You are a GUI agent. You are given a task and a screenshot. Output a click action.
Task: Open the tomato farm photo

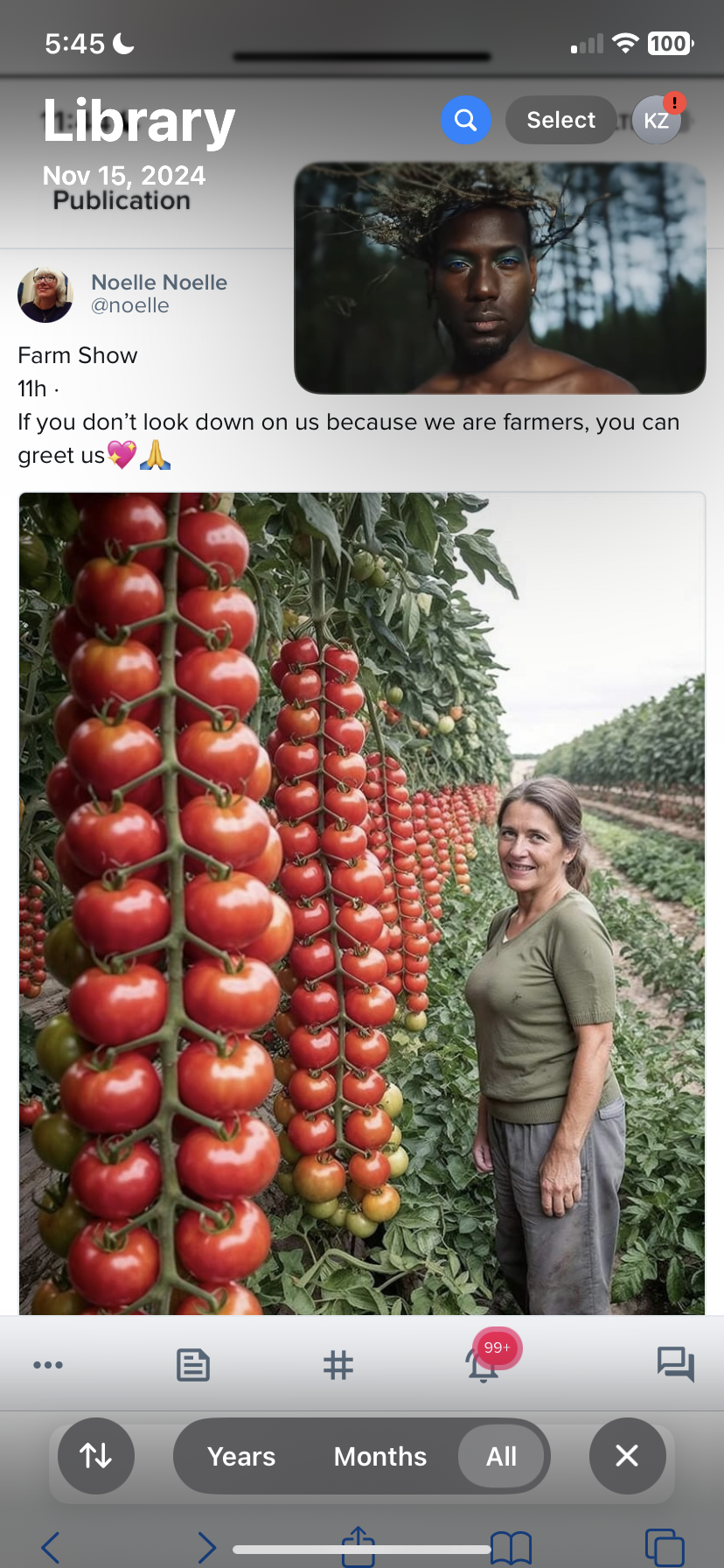pyautogui.click(x=362, y=901)
